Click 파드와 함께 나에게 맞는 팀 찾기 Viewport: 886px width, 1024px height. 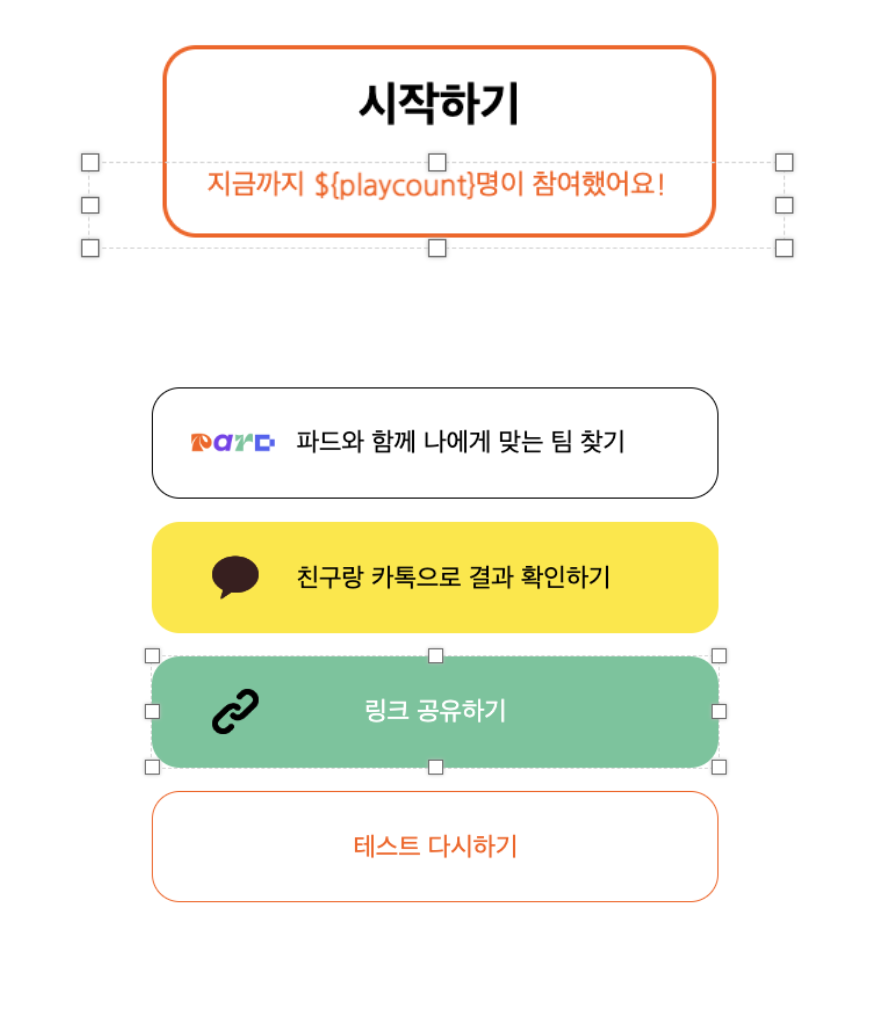pos(435,441)
